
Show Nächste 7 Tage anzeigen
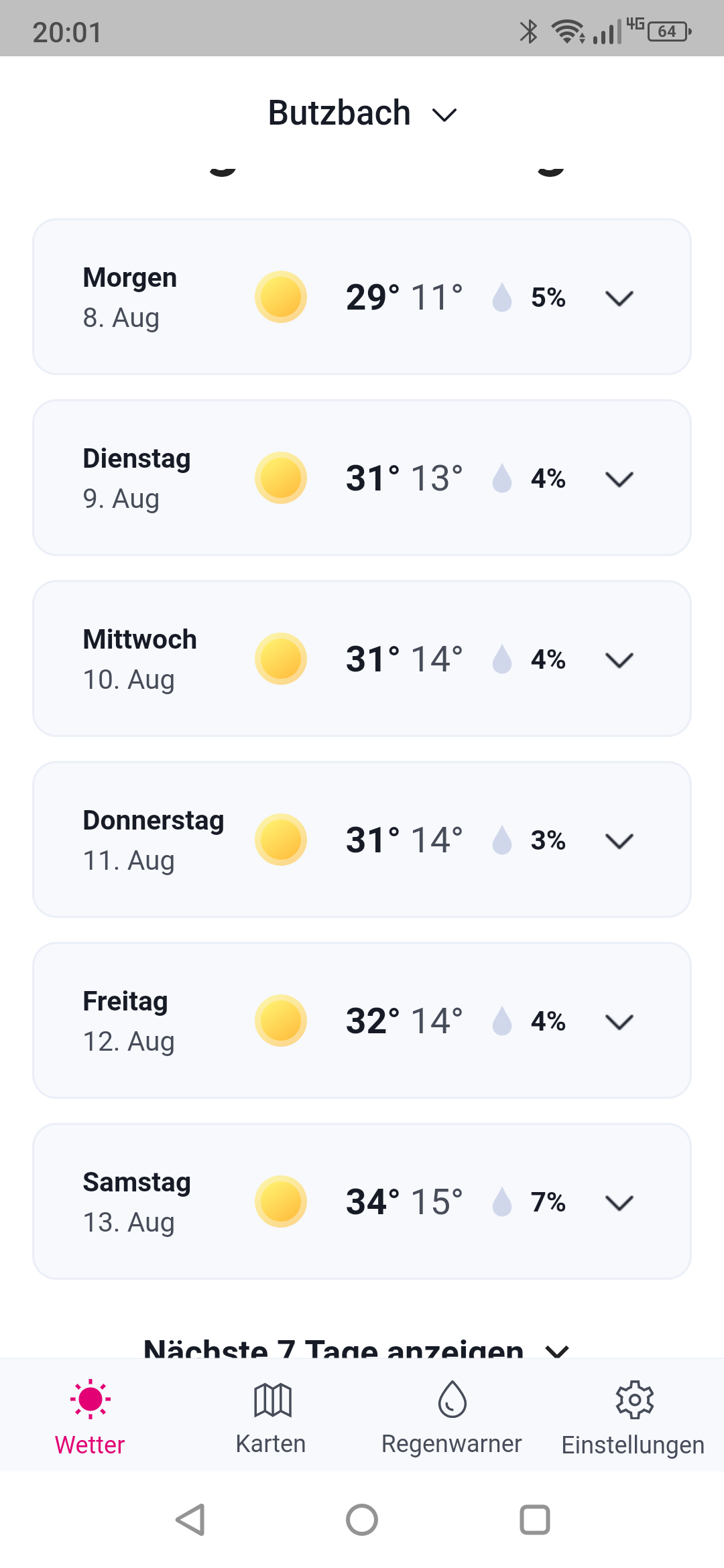point(357,1347)
